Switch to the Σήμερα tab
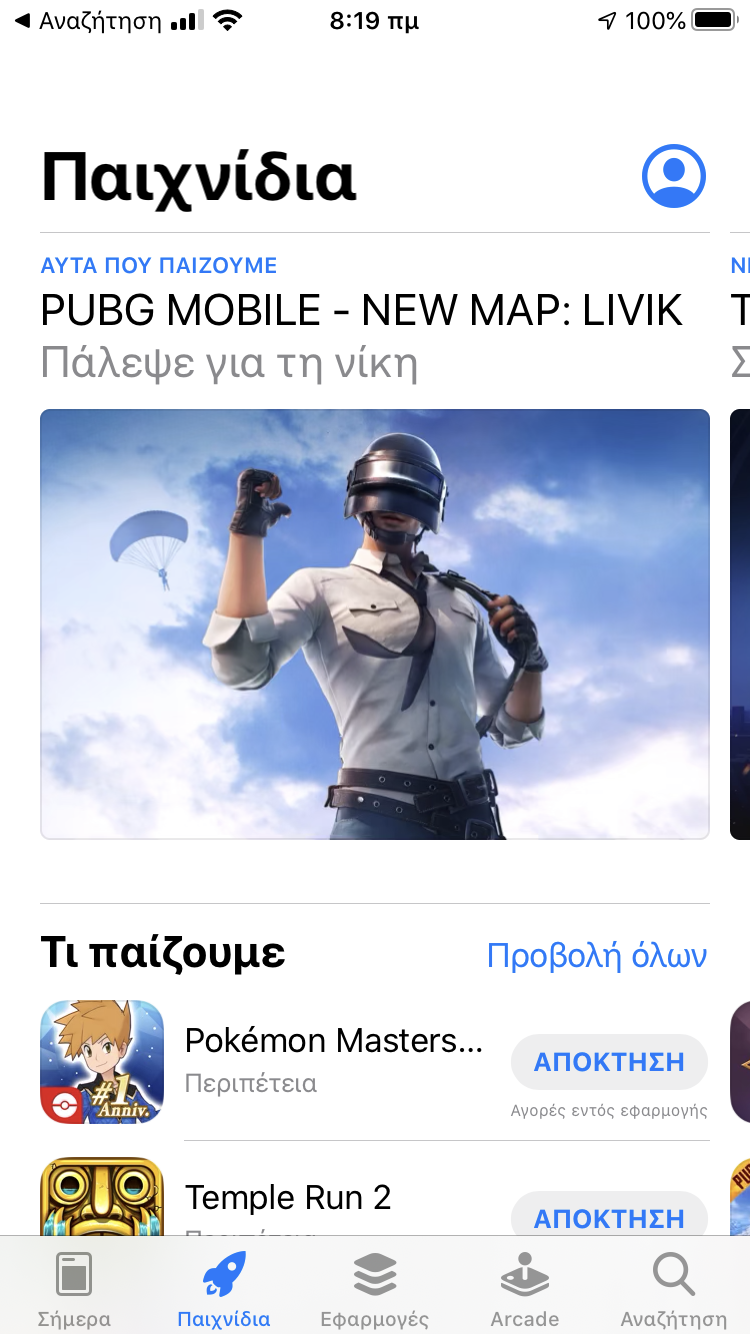Screen dimensions: 750x1334 (x=74, y=1290)
